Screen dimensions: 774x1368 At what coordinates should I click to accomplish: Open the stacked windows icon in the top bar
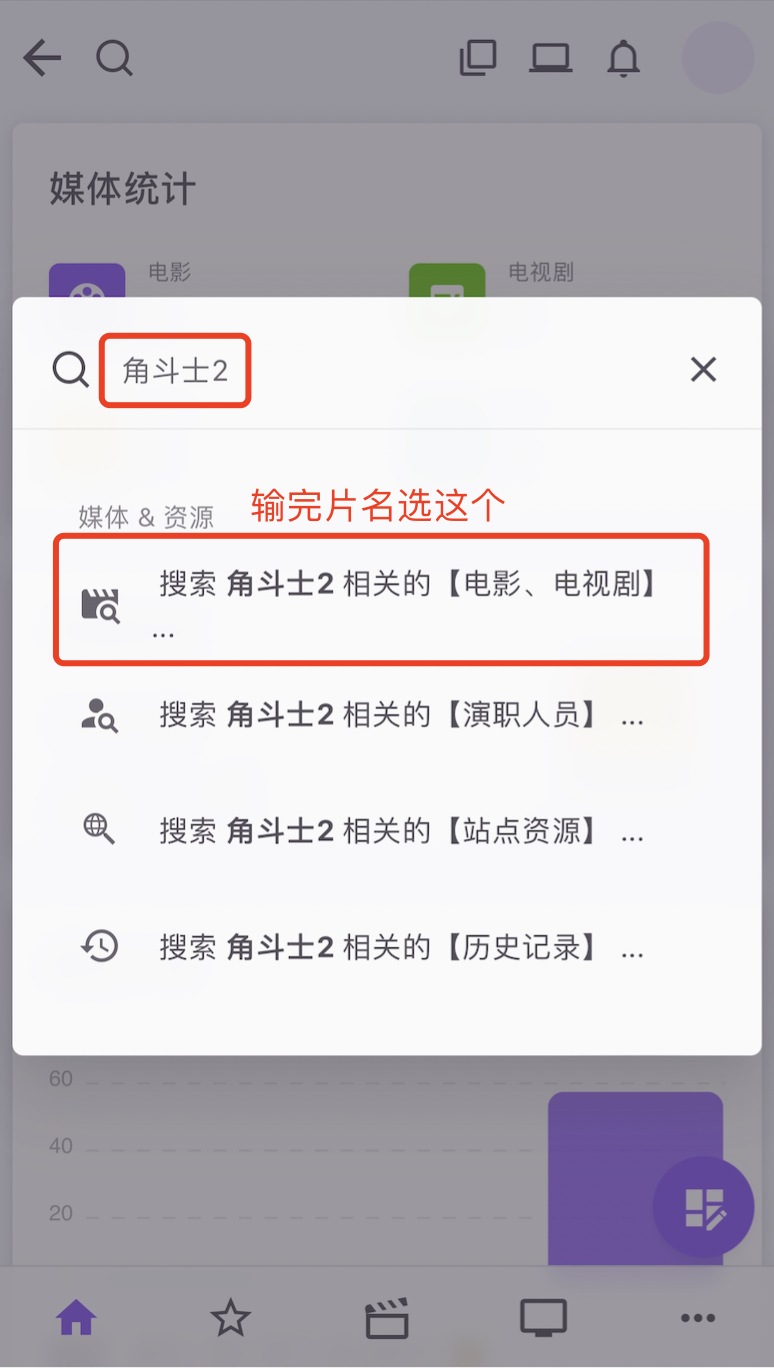point(478,59)
